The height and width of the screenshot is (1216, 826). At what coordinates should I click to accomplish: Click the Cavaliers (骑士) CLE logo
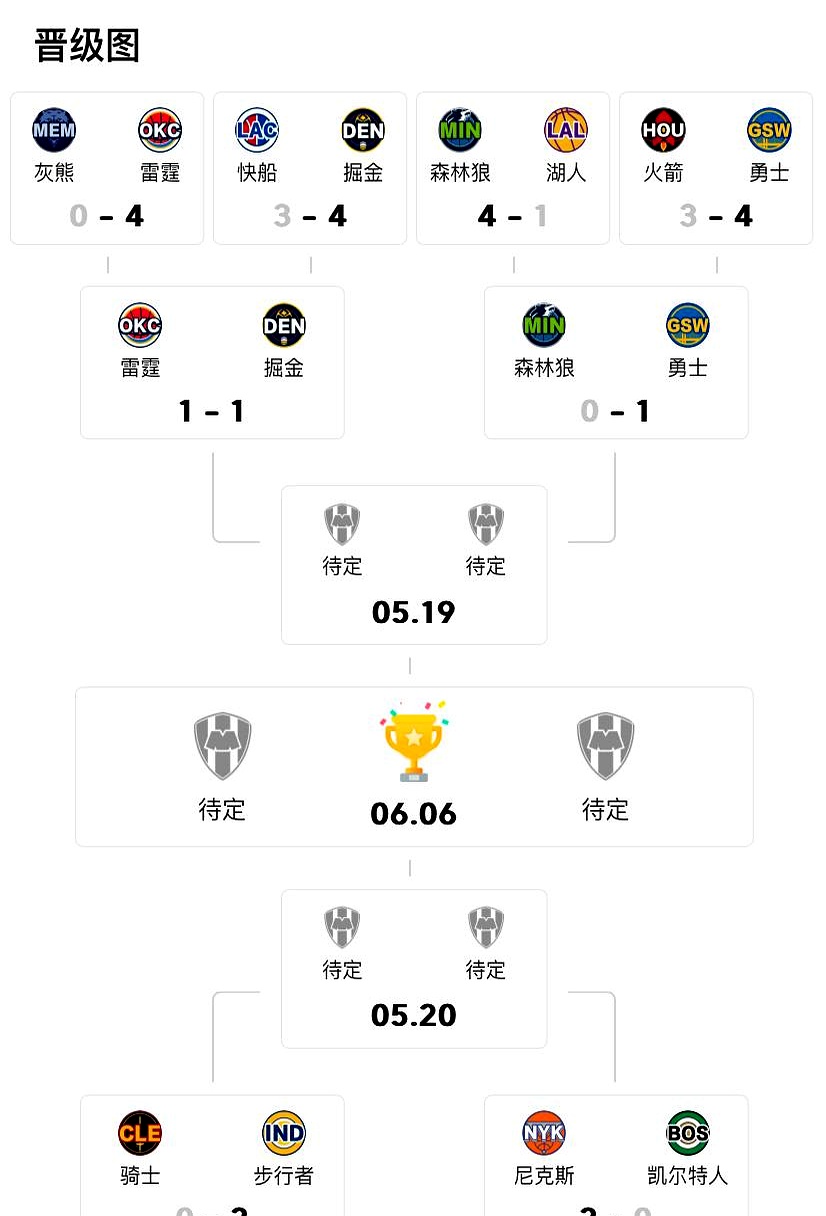coord(139,1132)
